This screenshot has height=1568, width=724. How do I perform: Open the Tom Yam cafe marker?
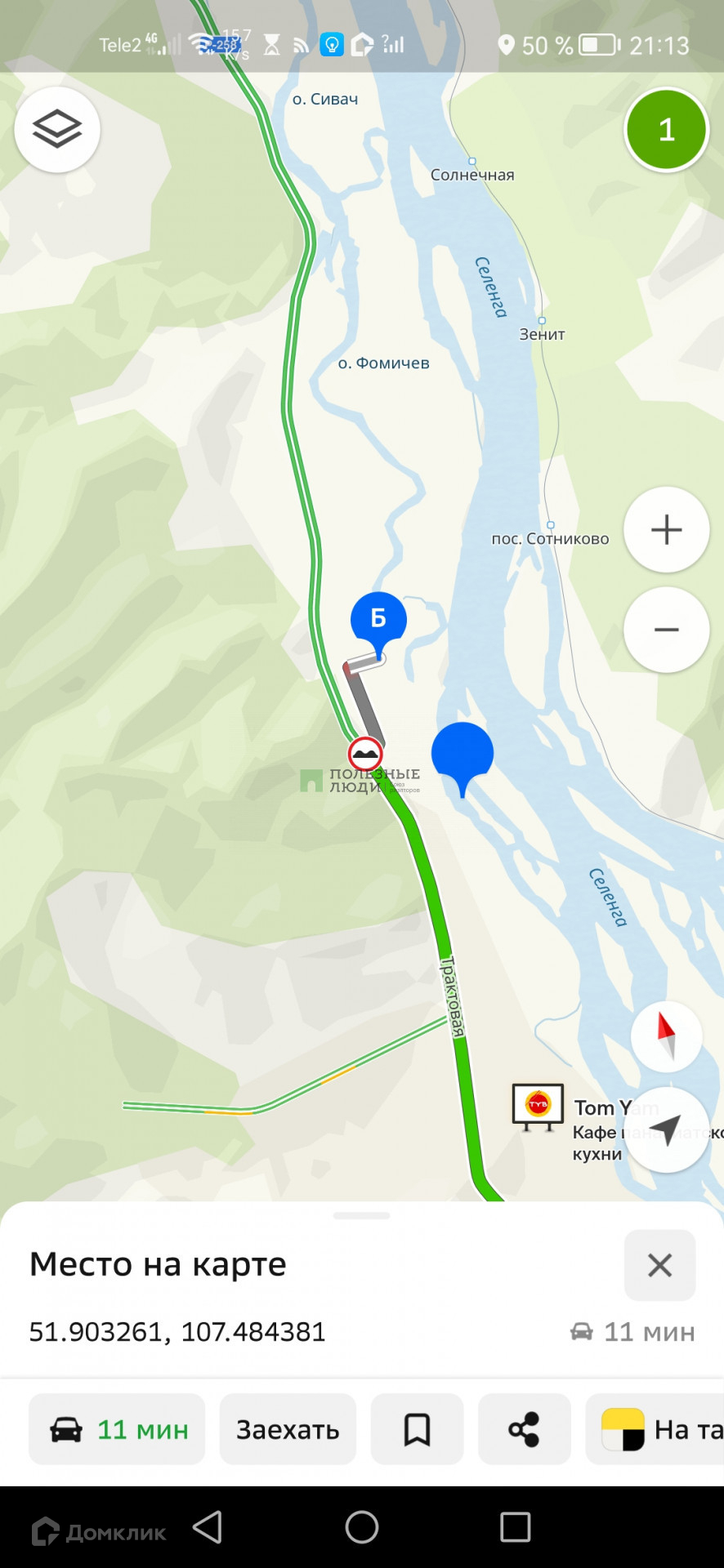coord(538,1107)
